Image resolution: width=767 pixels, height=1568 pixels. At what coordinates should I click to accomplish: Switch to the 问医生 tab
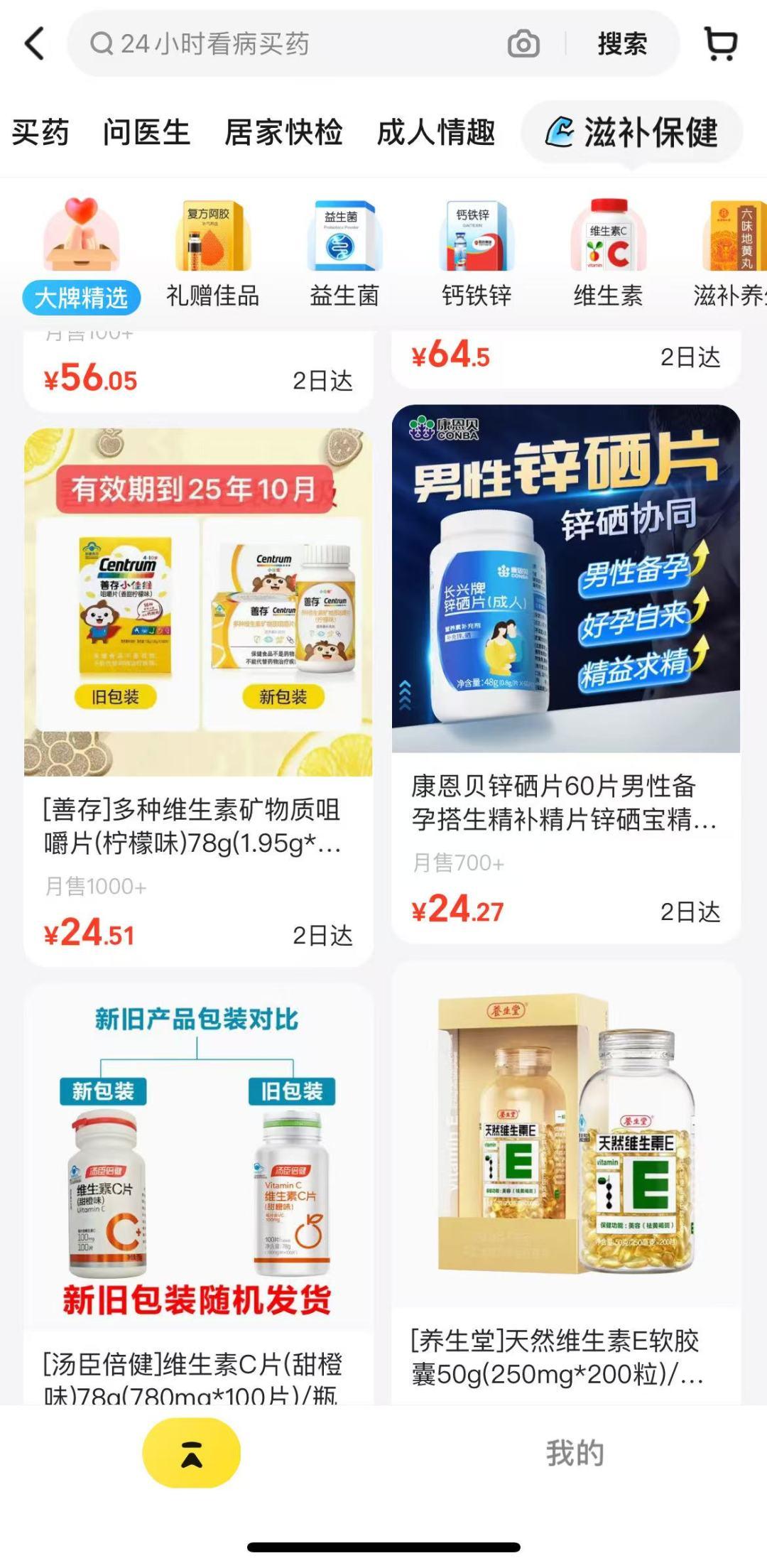tap(146, 133)
